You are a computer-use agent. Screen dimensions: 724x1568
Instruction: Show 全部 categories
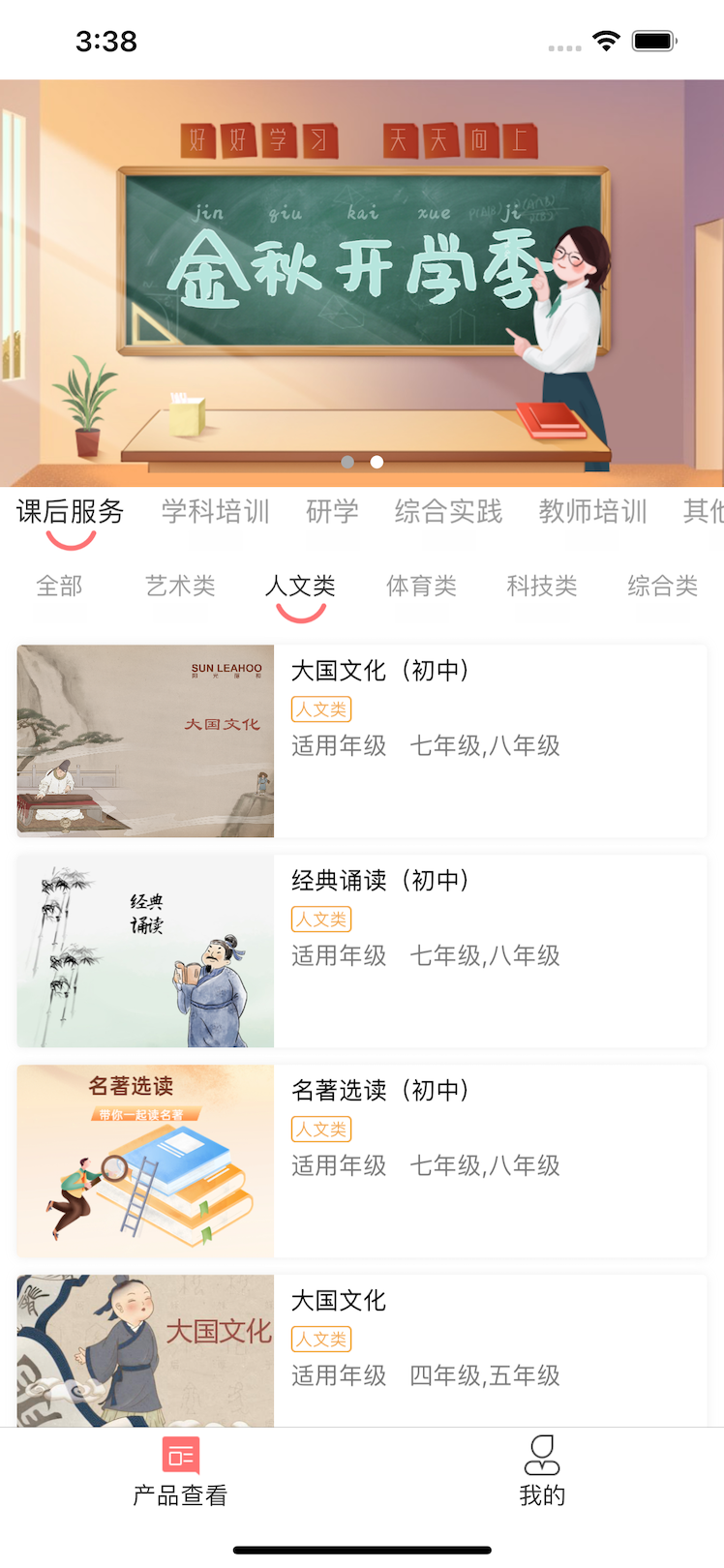click(59, 586)
